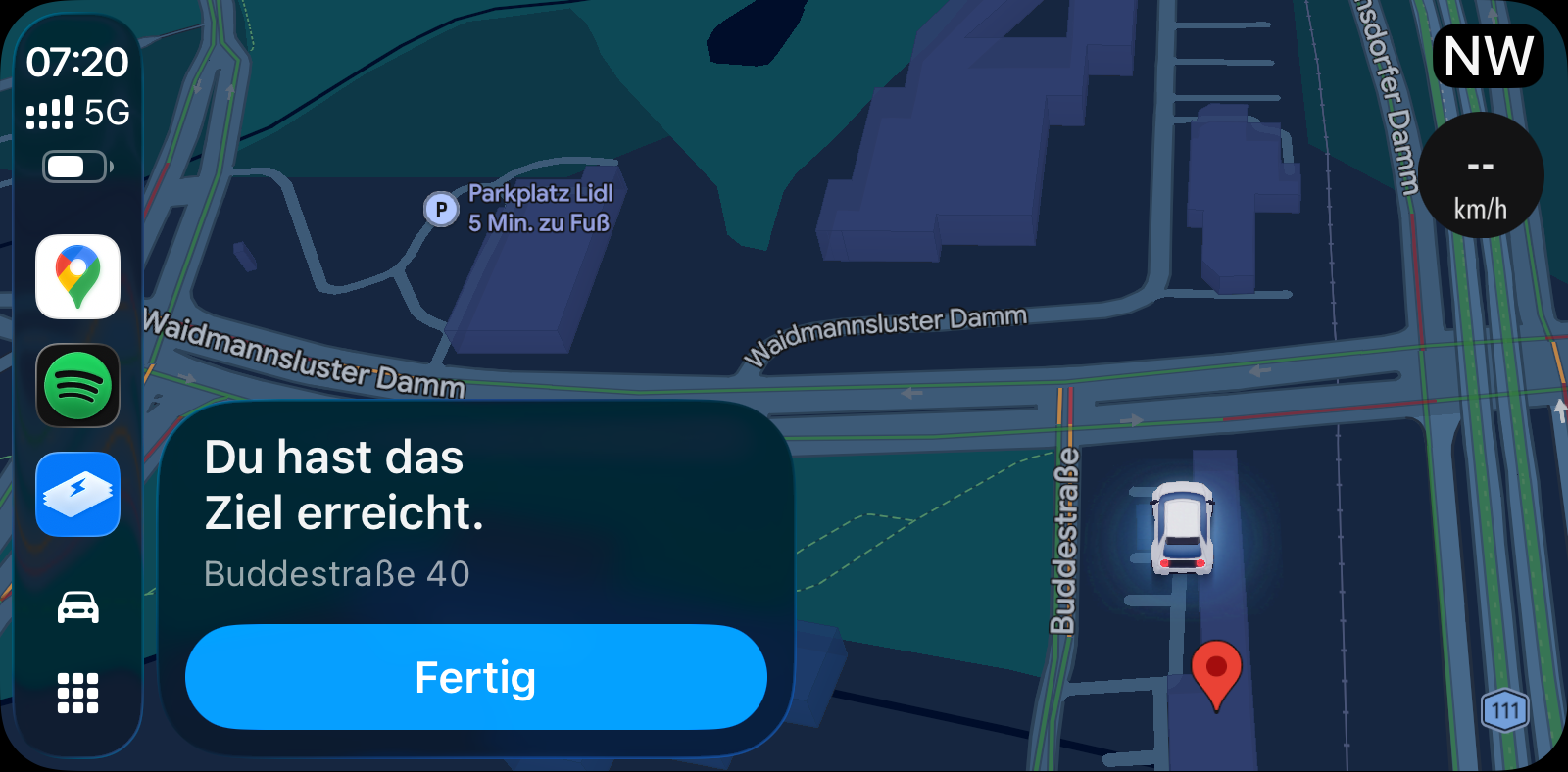Open the app grid dashboard
1568x772 pixels.
pos(78,693)
